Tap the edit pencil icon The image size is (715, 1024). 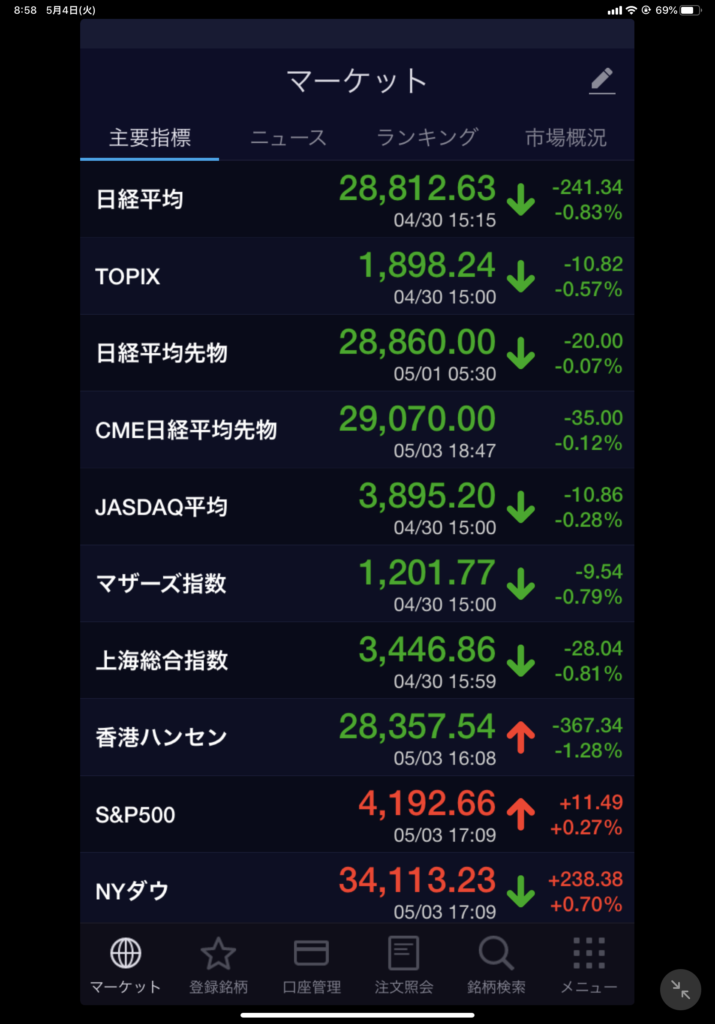point(601,81)
